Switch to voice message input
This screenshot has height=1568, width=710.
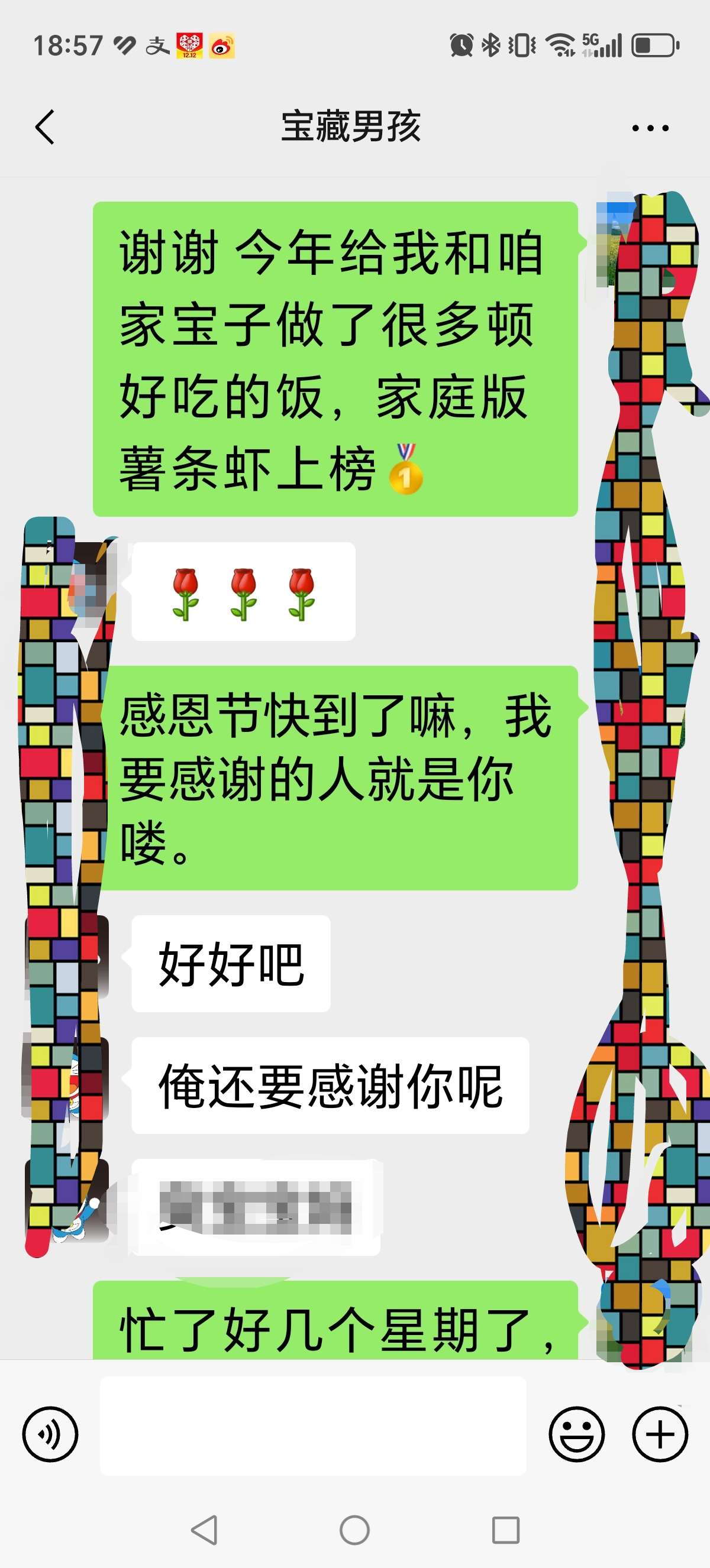pos(50,1434)
